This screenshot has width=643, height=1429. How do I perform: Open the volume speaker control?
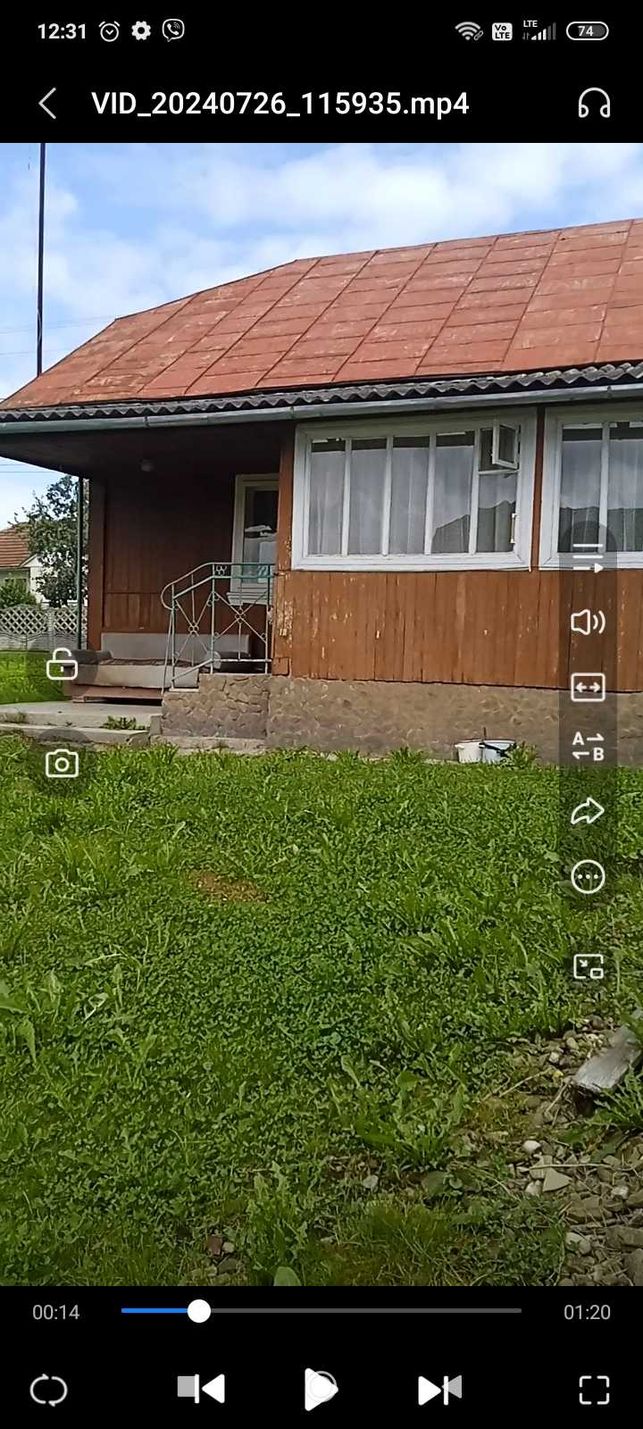coord(588,623)
